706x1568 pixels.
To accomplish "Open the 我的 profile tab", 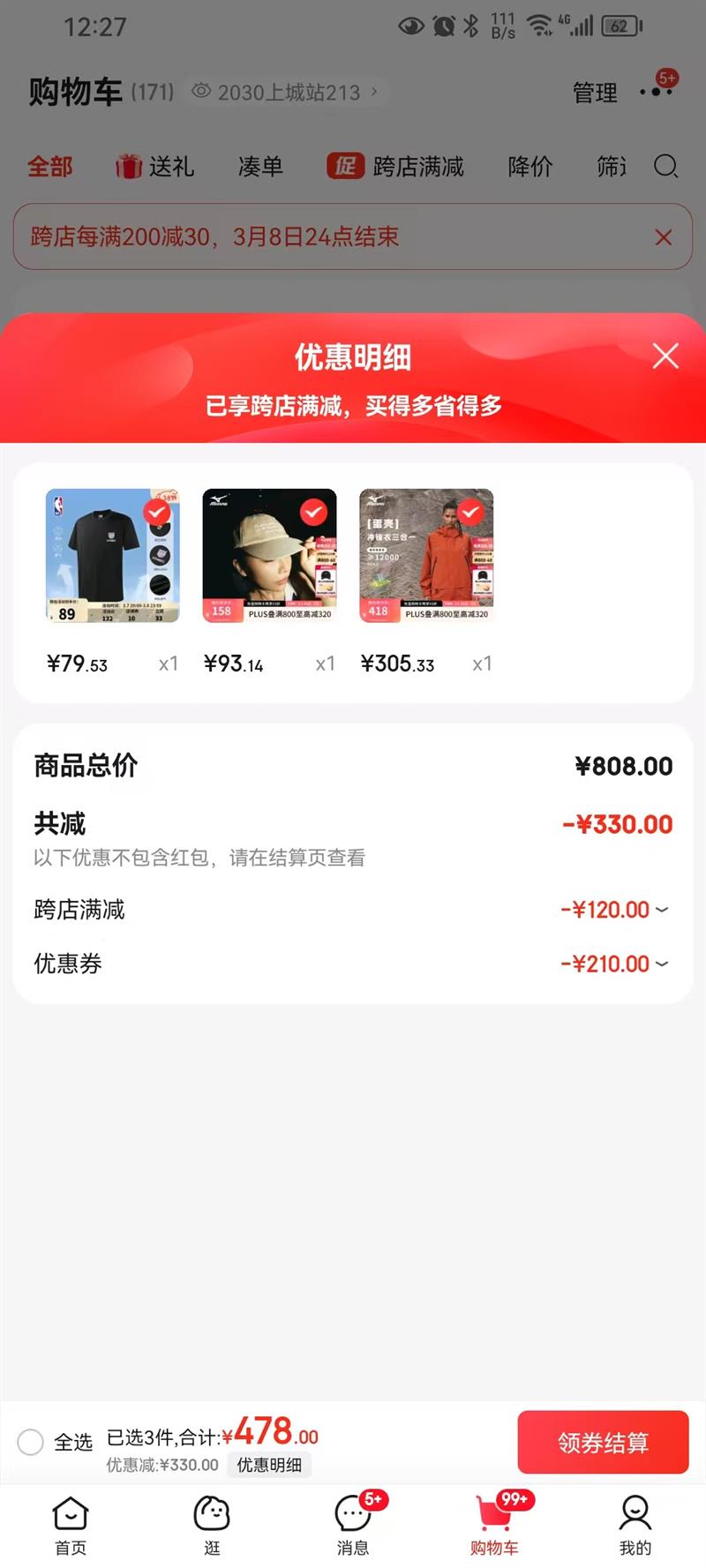I will point(635,1525).
